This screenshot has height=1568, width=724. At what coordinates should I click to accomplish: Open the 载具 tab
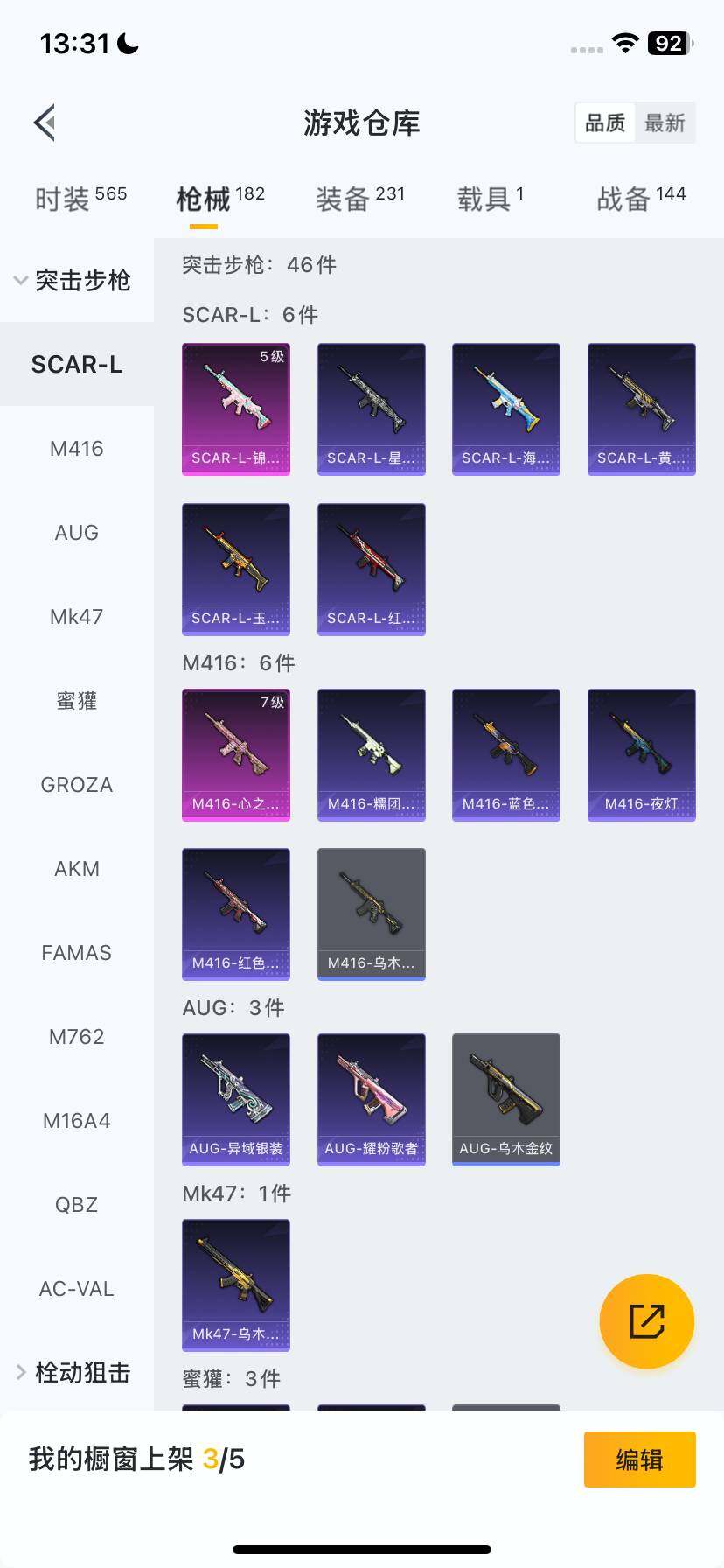490,199
